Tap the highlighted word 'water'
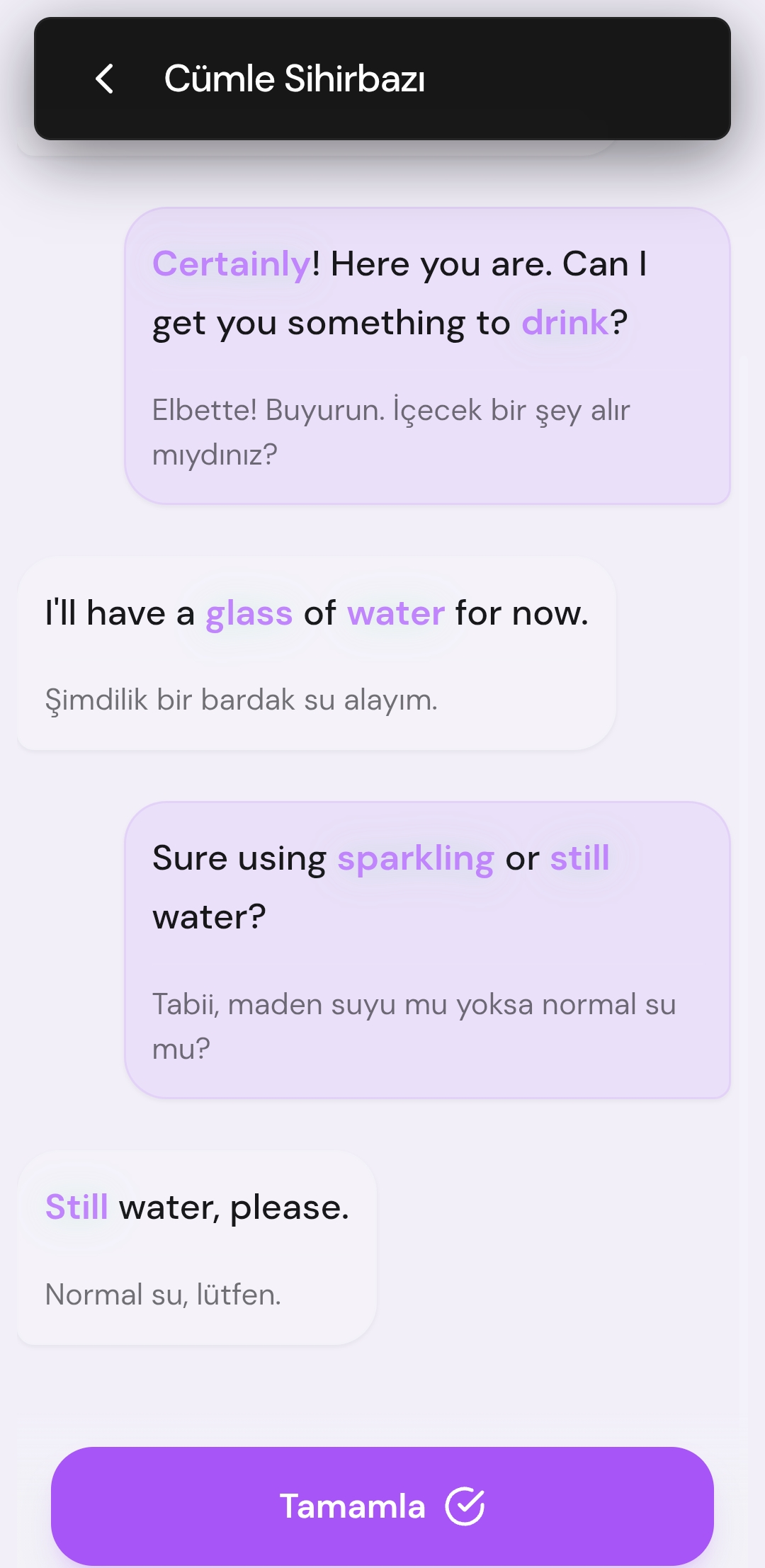This screenshot has width=765, height=1568. tap(396, 613)
